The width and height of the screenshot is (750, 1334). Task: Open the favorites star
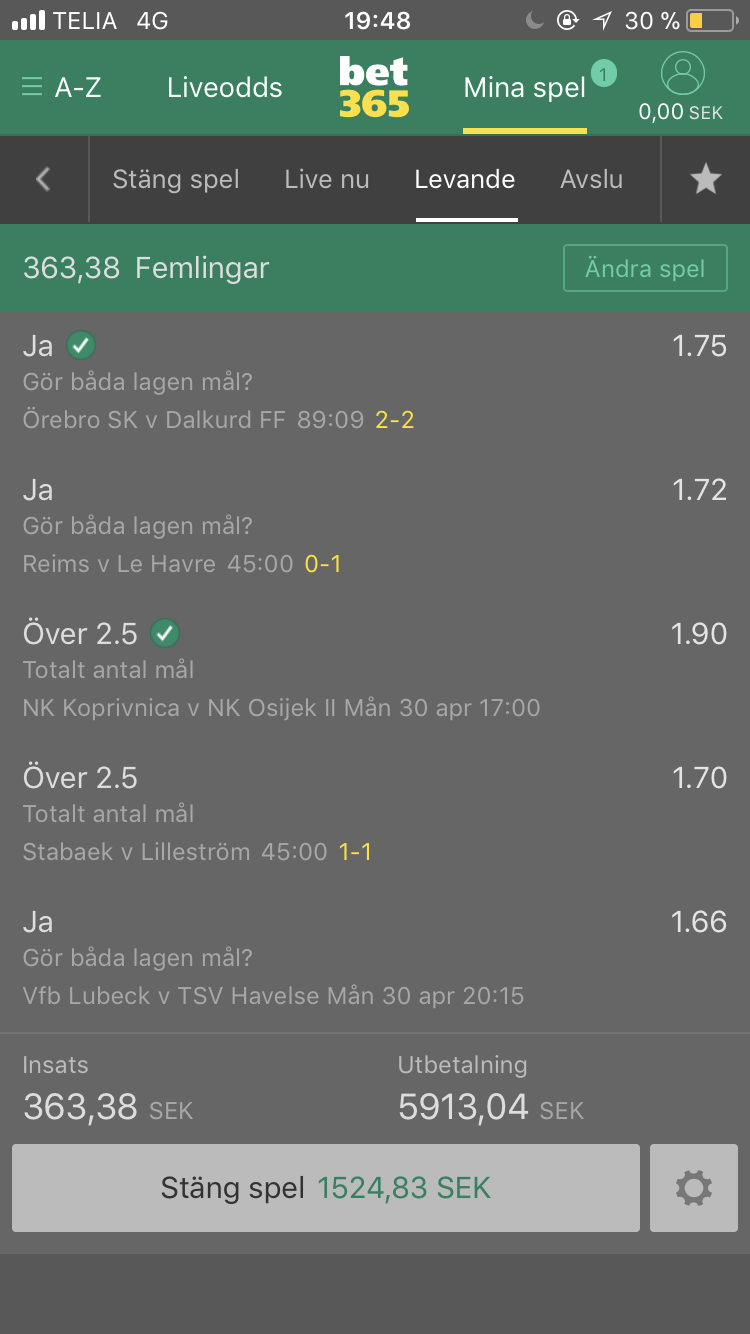click(x=706, y=180)
